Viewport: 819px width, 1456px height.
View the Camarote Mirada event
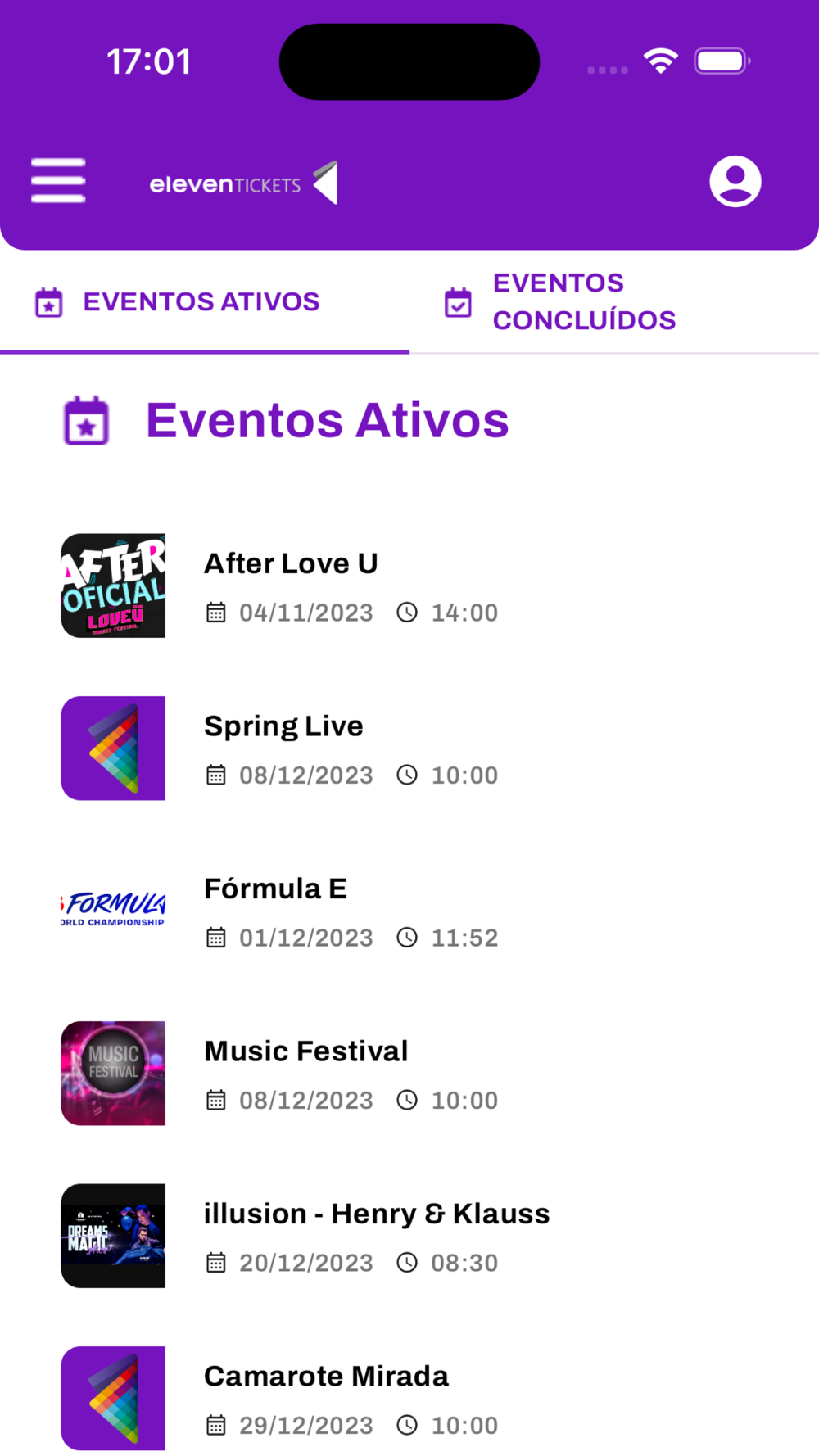coord(326,1377)
